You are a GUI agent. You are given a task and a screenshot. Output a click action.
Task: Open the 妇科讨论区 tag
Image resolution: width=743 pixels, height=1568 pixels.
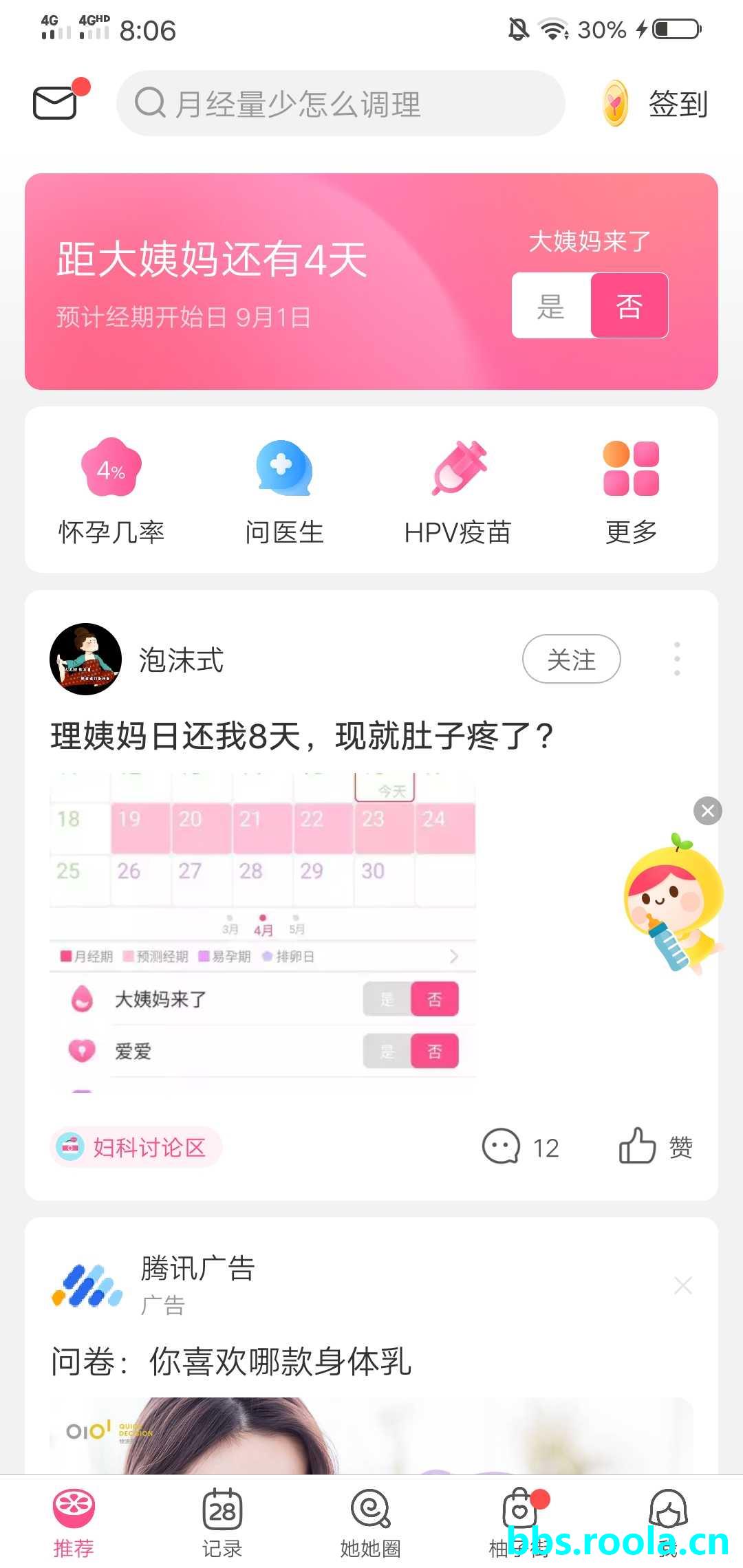click(x=136, y=1146)
